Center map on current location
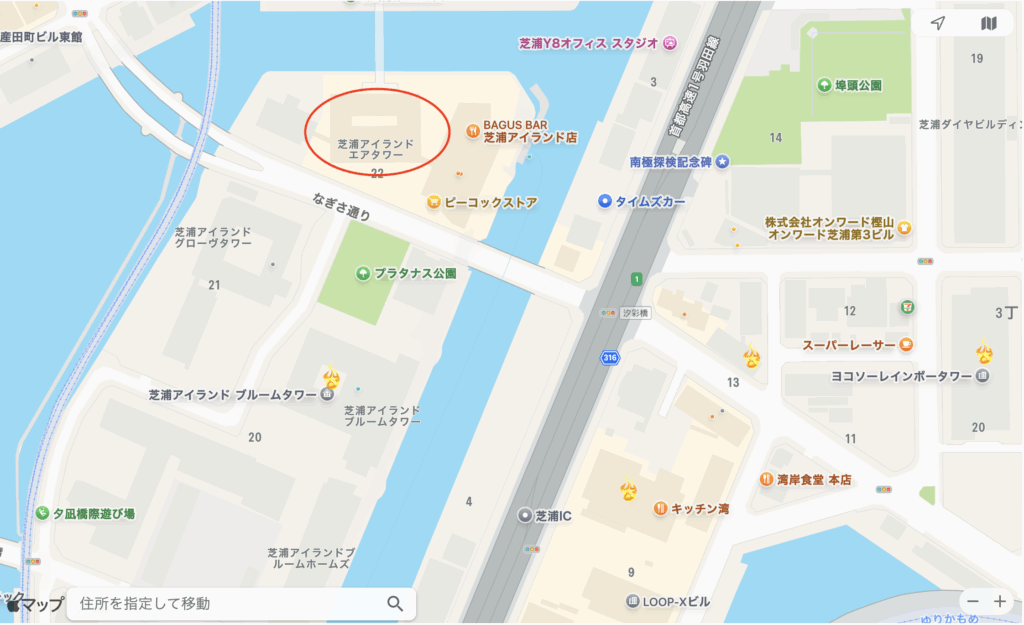This screenshot has width=1024, height=625. tap(938, 23)
